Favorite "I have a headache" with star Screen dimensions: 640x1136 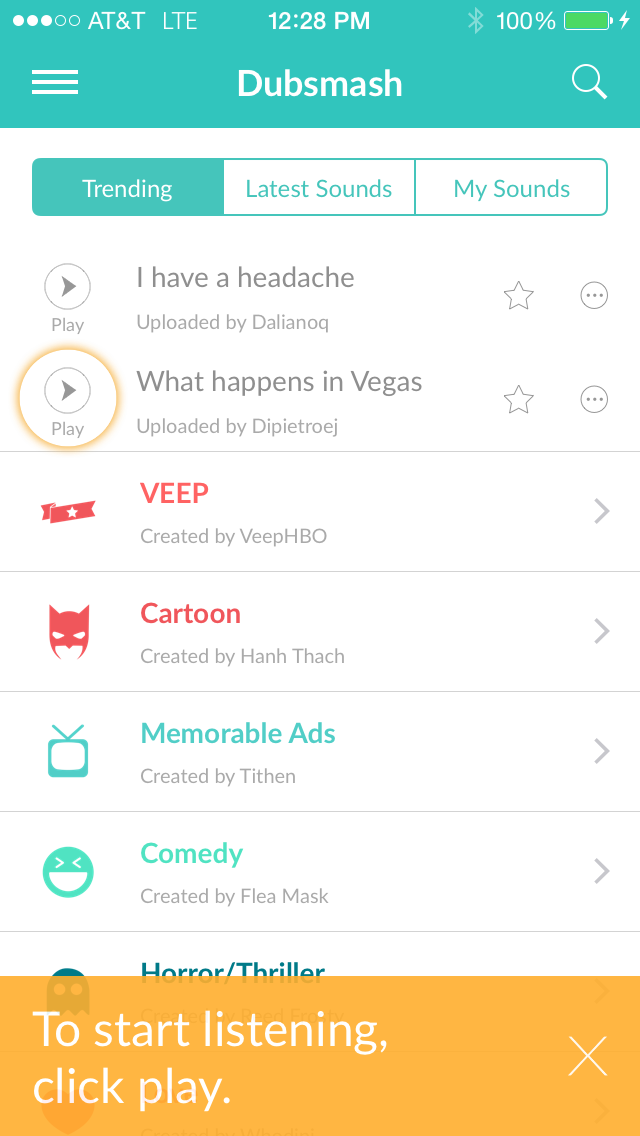click(519, 296)
